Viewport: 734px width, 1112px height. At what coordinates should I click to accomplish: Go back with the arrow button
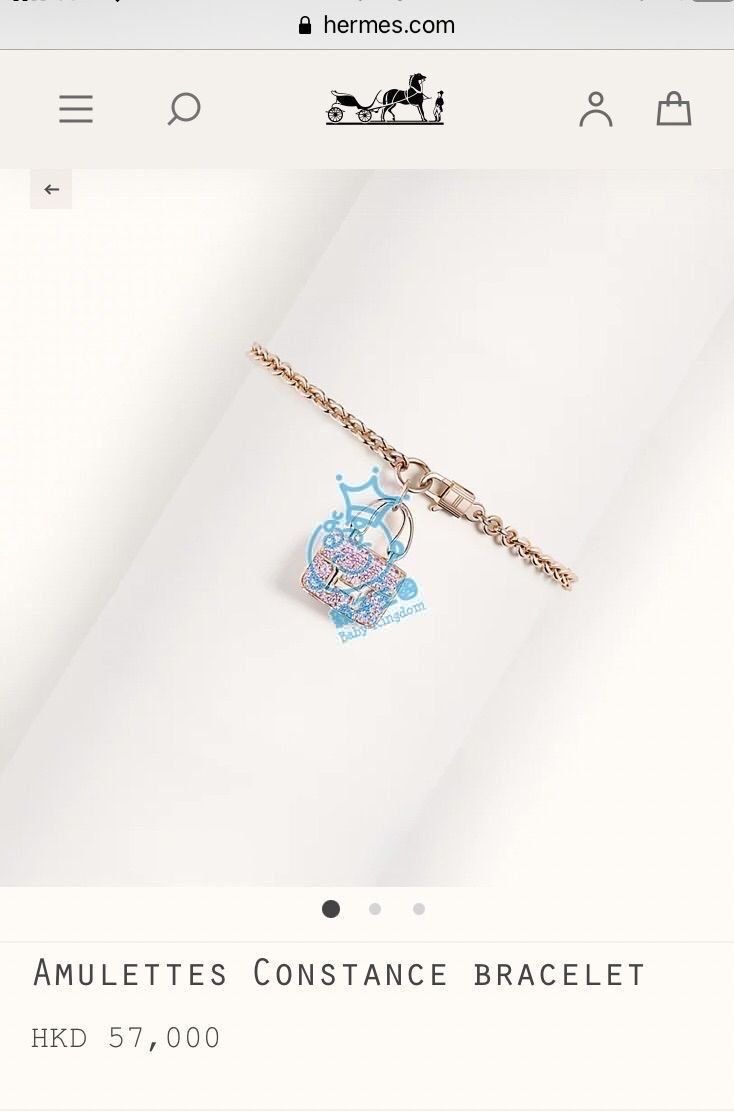tap(51, 189)
